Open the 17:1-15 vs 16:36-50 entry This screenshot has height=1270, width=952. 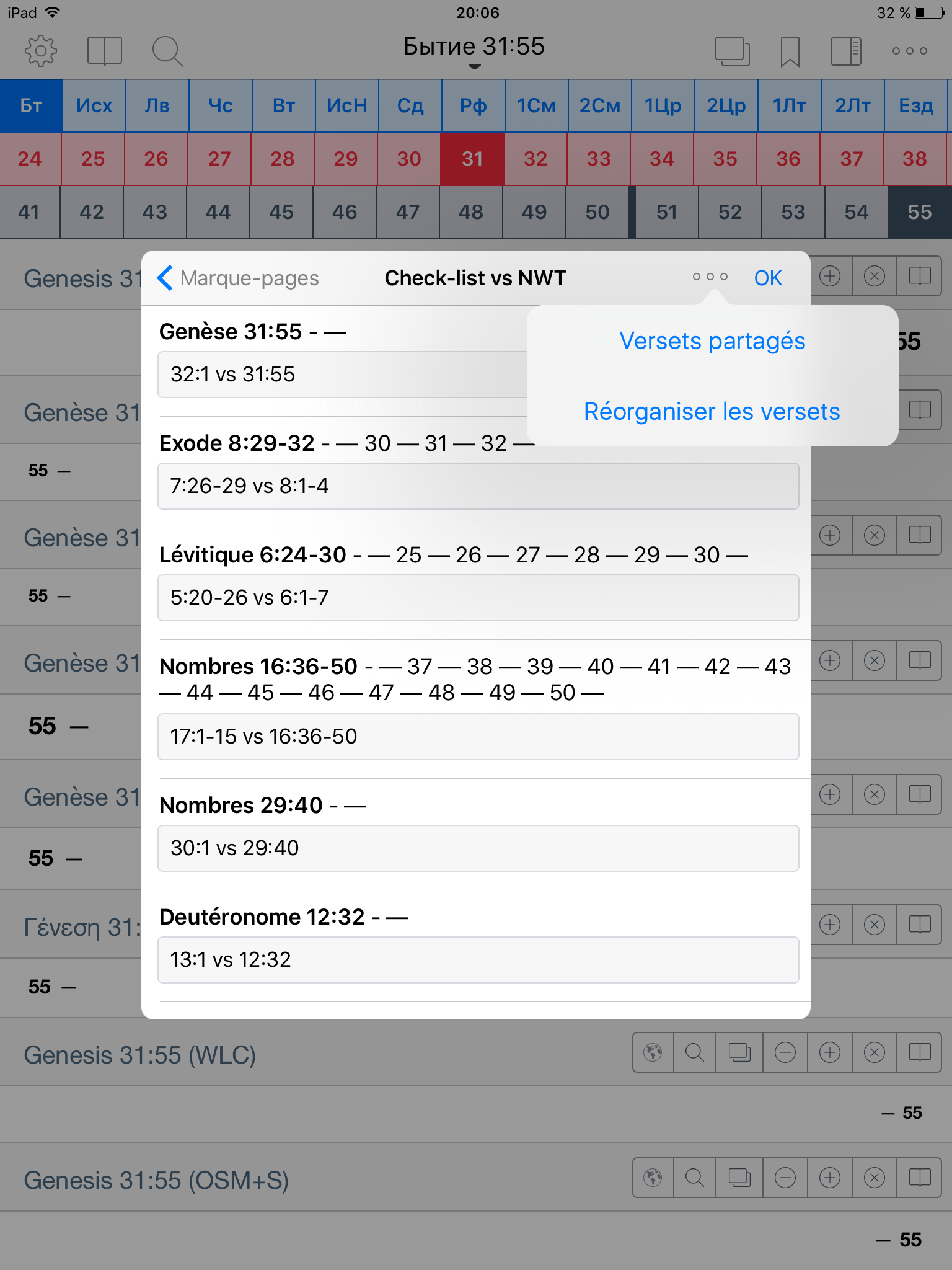point(478,737)
